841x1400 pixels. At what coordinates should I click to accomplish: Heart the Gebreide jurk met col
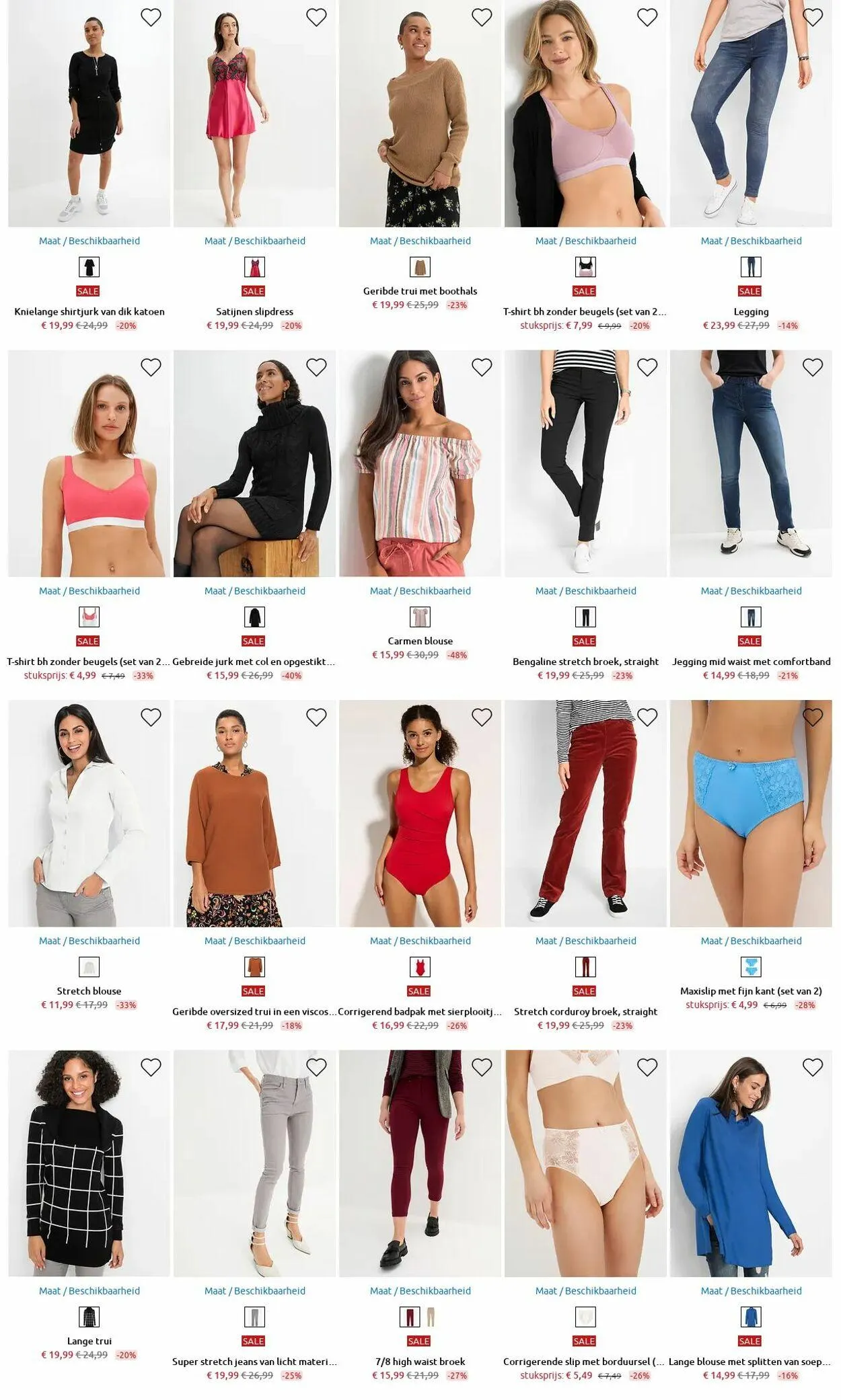tap(316, 367)
